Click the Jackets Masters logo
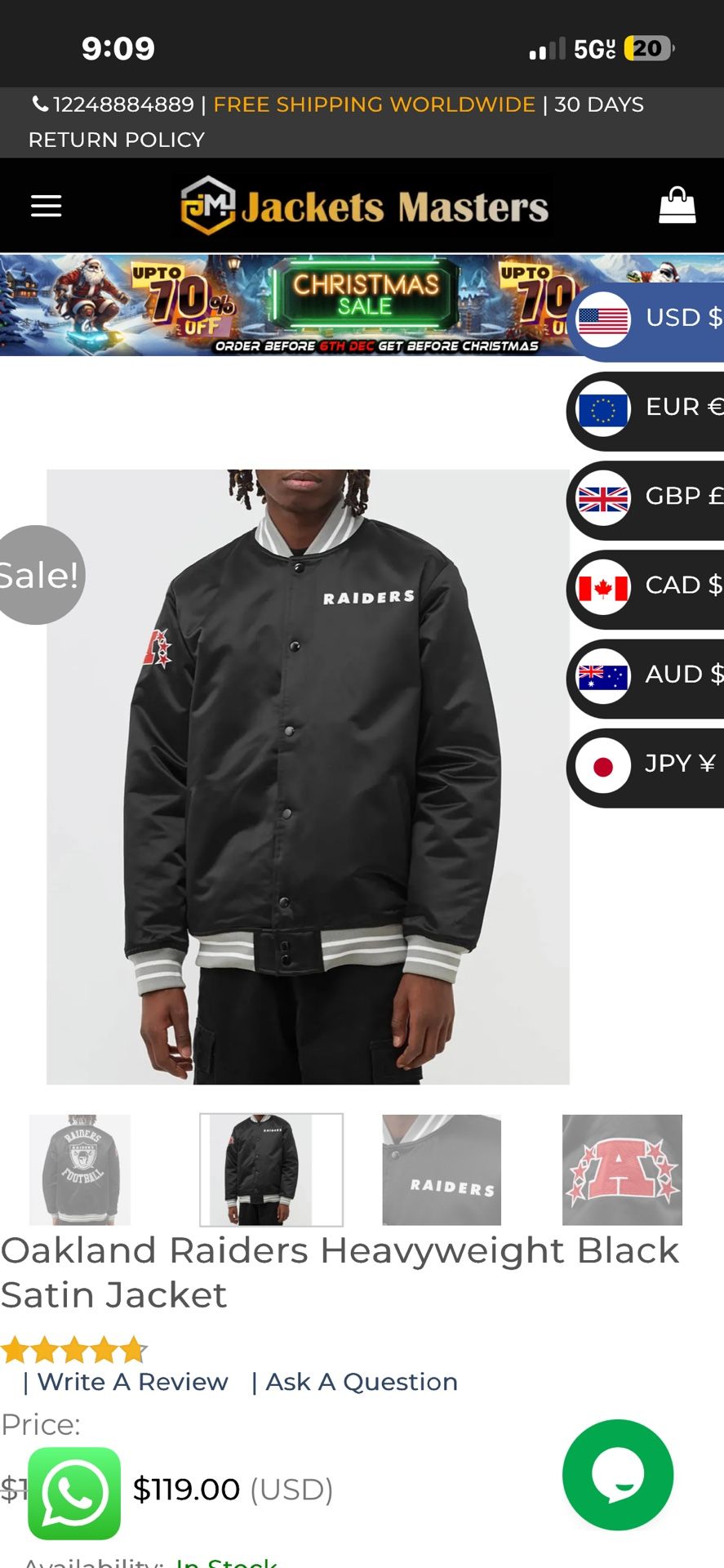724x1568 pixels. coord(362,204)
